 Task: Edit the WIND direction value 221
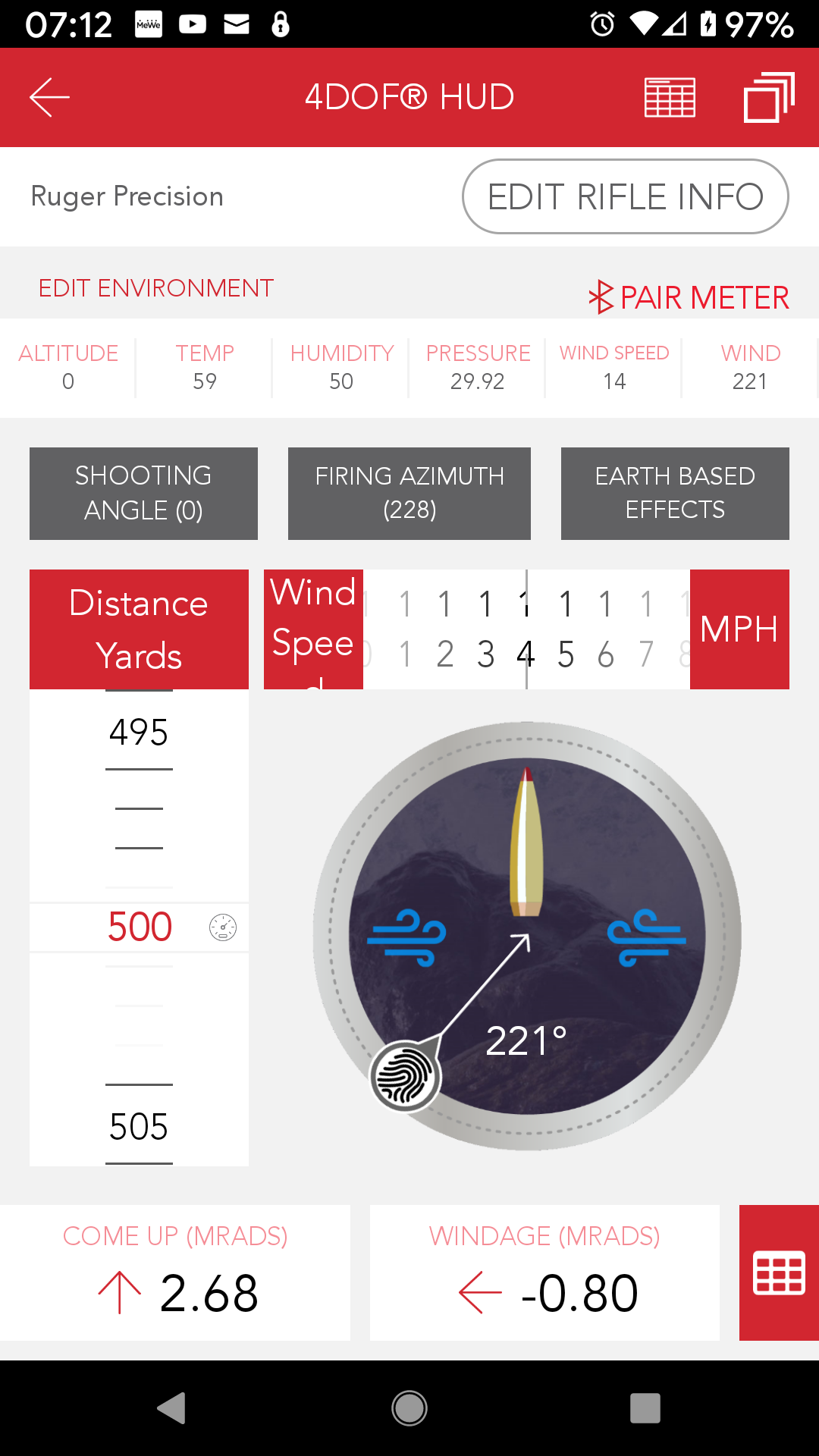[750, 368]
